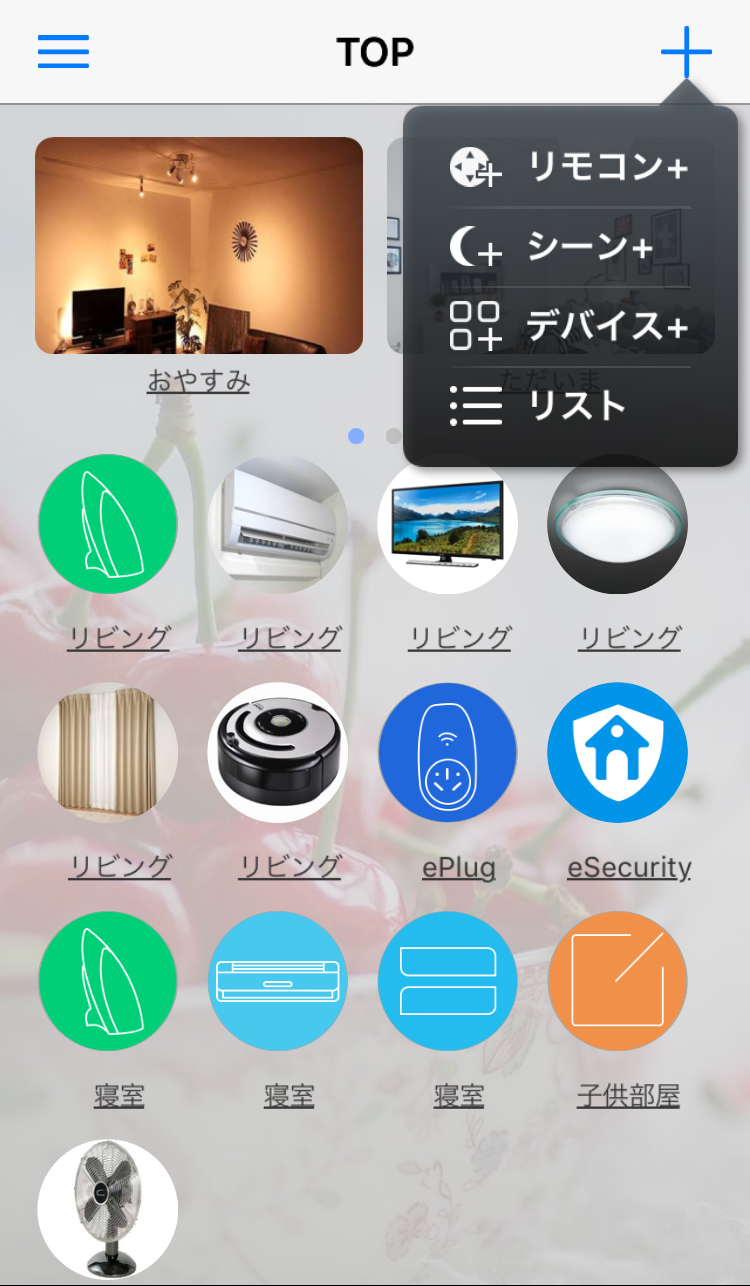Open the eSecurity device

click(617, 752)
